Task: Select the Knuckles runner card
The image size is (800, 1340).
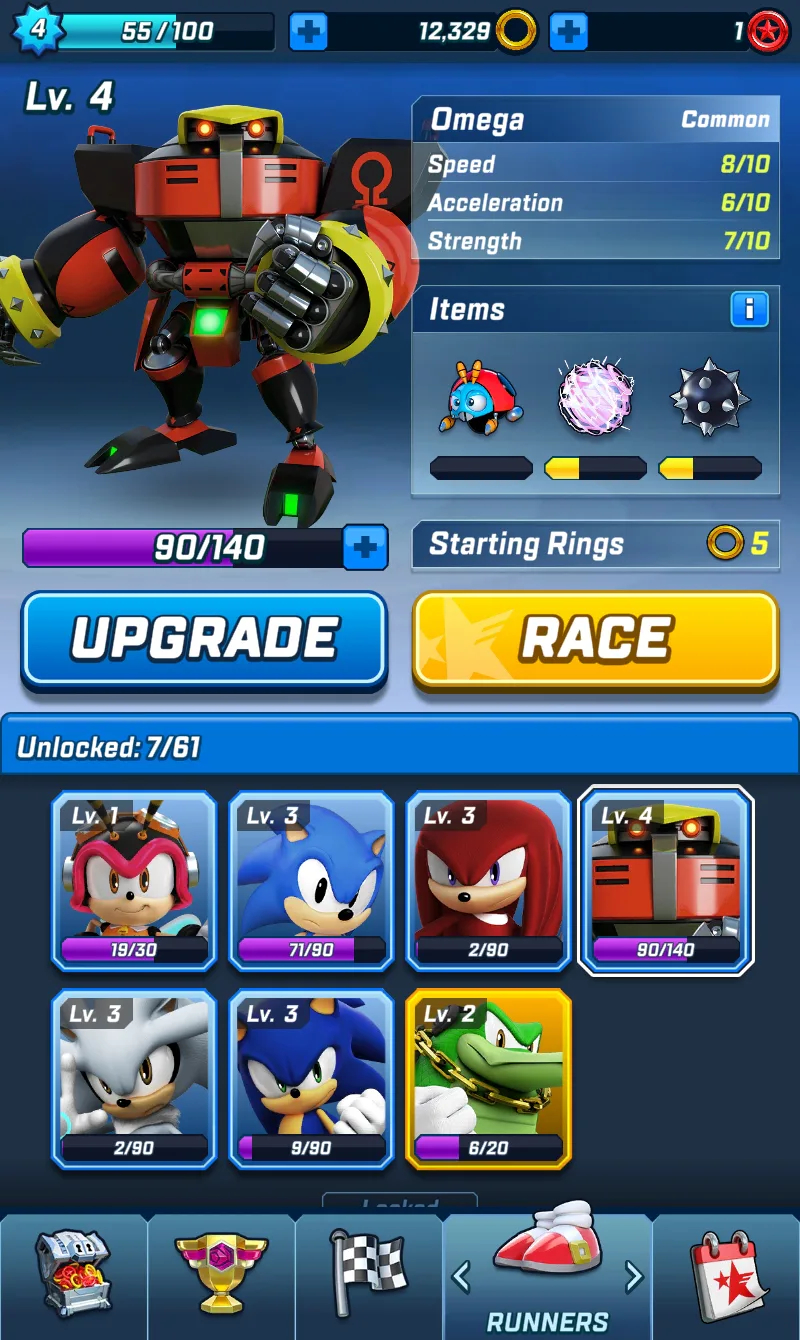Action: (488, 881)
